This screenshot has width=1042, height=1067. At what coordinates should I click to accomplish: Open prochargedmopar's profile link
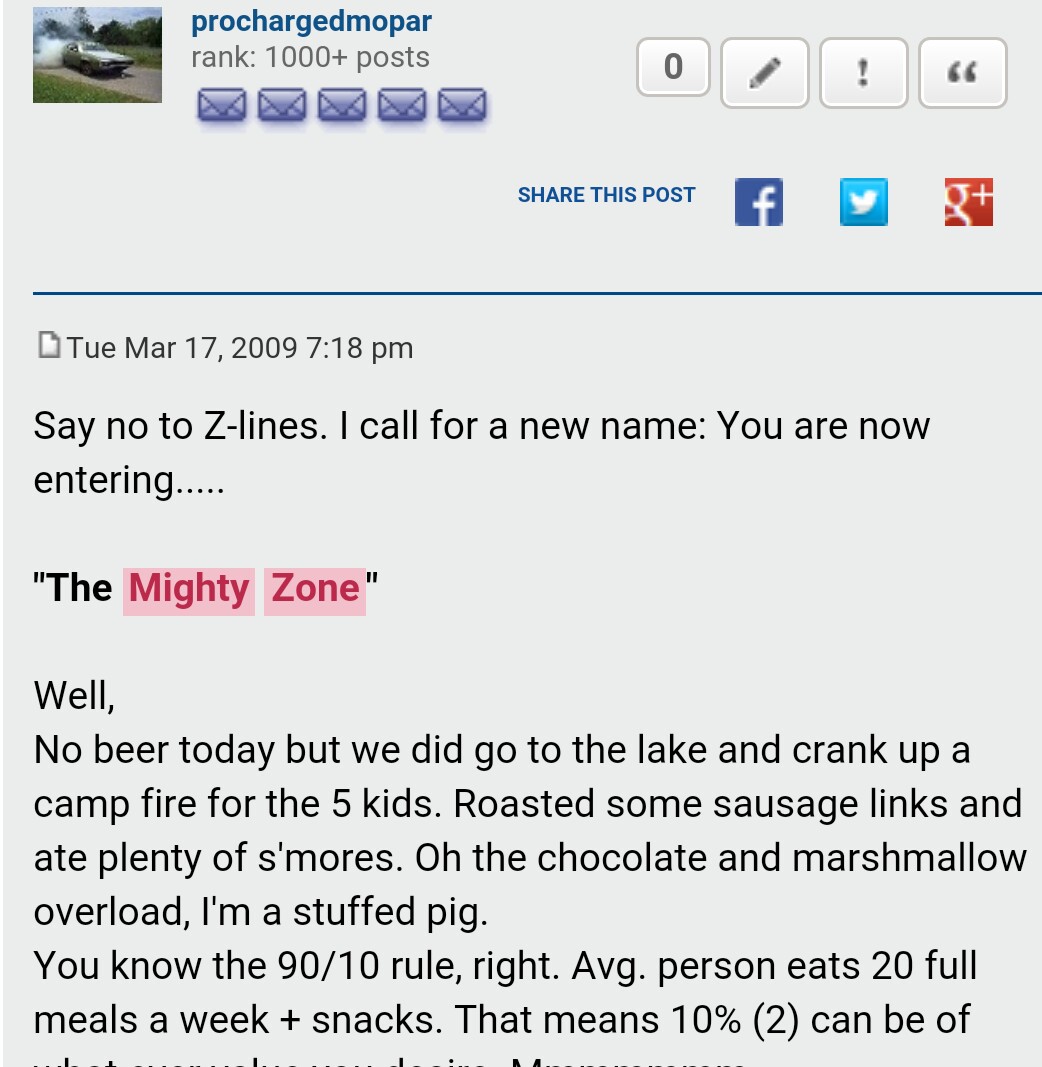click(x=311, y=22)
